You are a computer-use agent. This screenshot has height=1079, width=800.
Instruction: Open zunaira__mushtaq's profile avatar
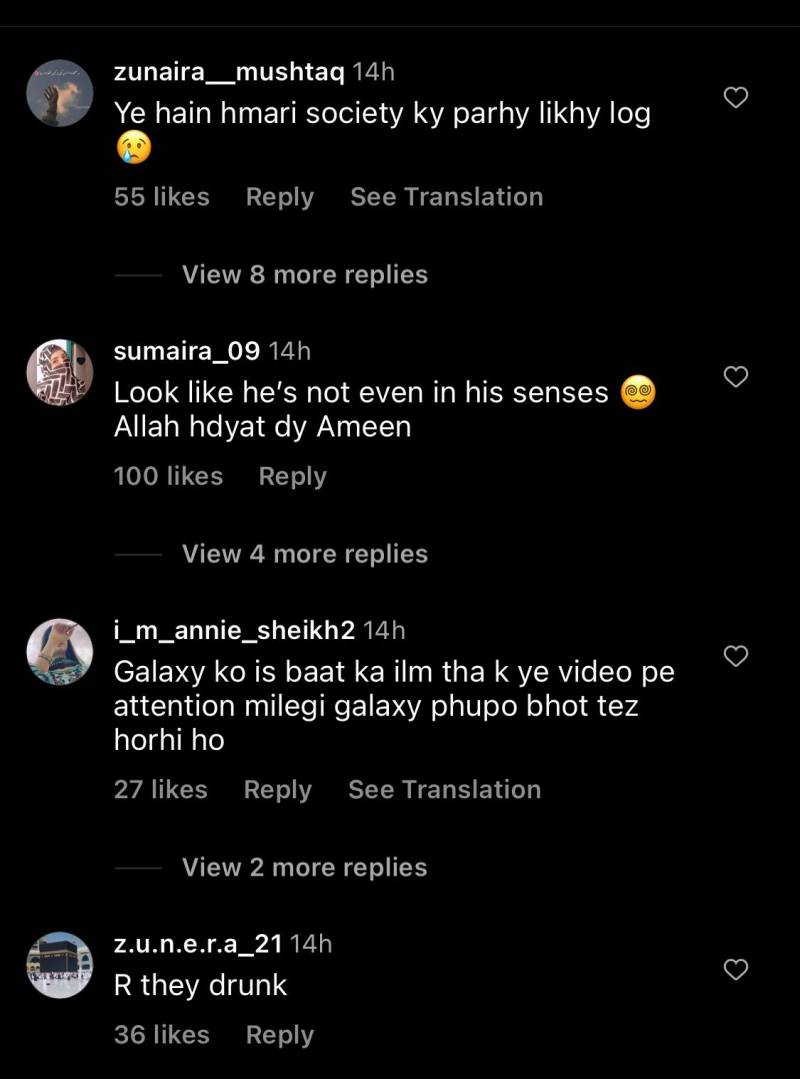(x=60, y=93)
